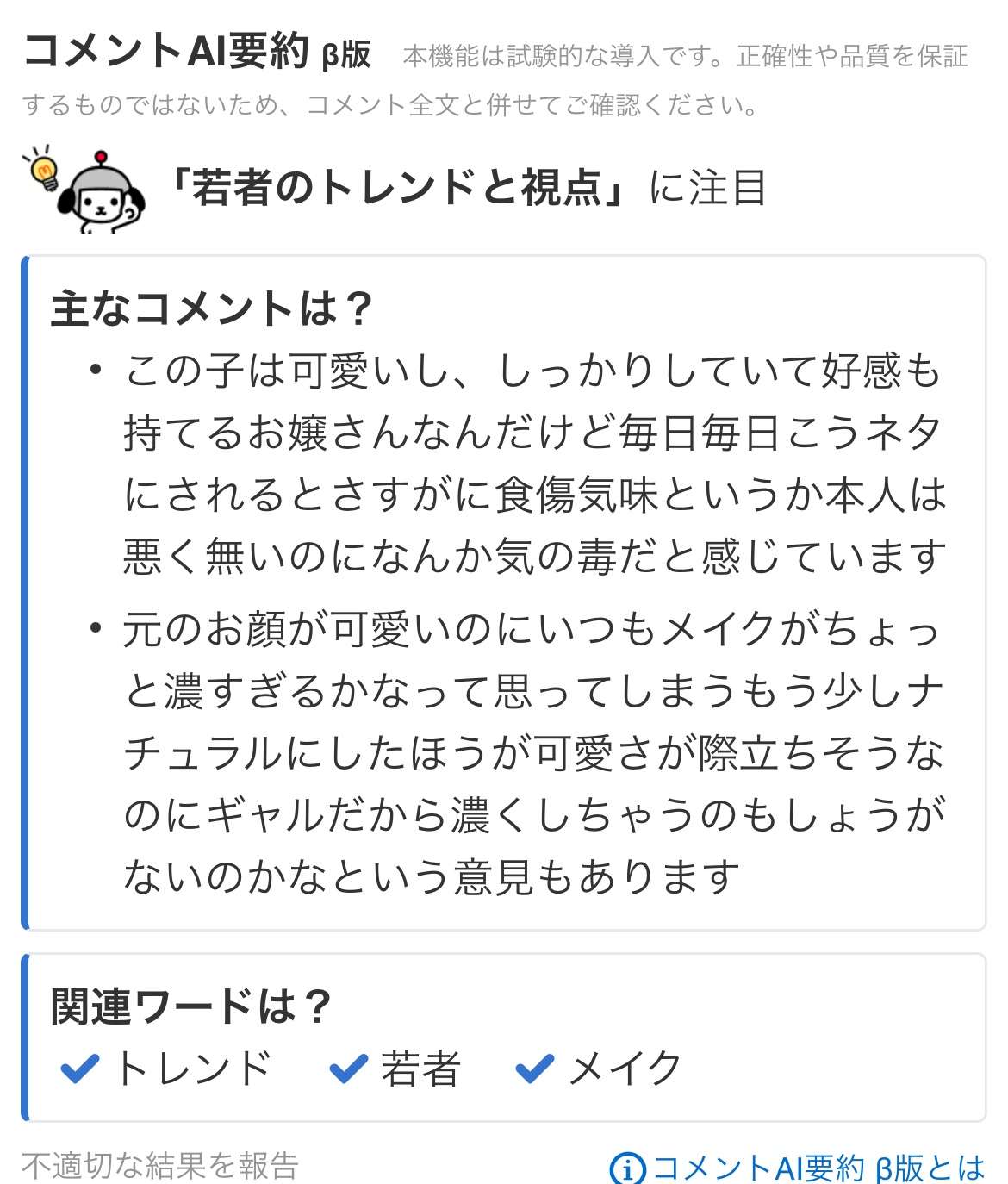The height and width of the screenshot is (1184, 1008).
Task: Open コメントAI要約 β版とは info link
Action: tap(798, 1168)
